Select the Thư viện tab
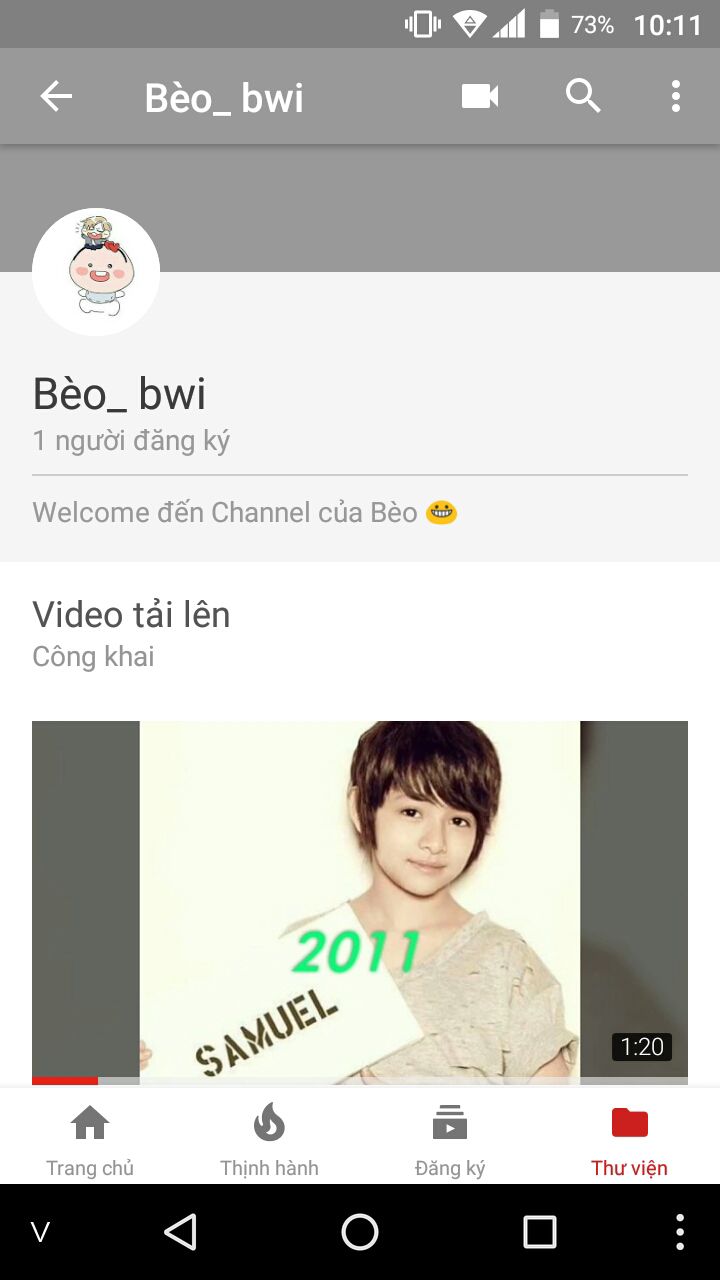The width and height of the screenshot is (720, 1280). click(x=629, y=1140)
